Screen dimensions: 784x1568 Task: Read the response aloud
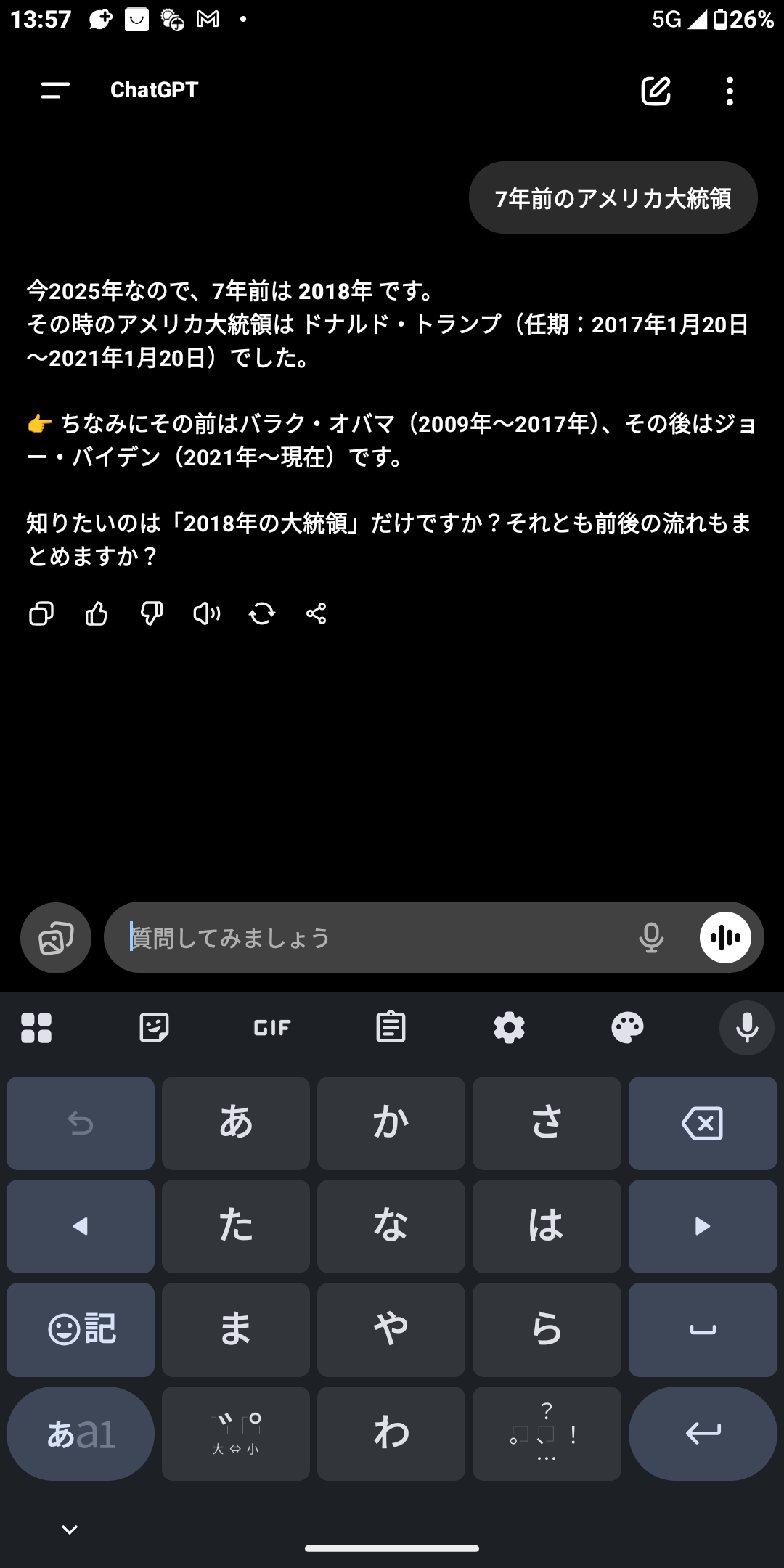[x=206, y=614]
